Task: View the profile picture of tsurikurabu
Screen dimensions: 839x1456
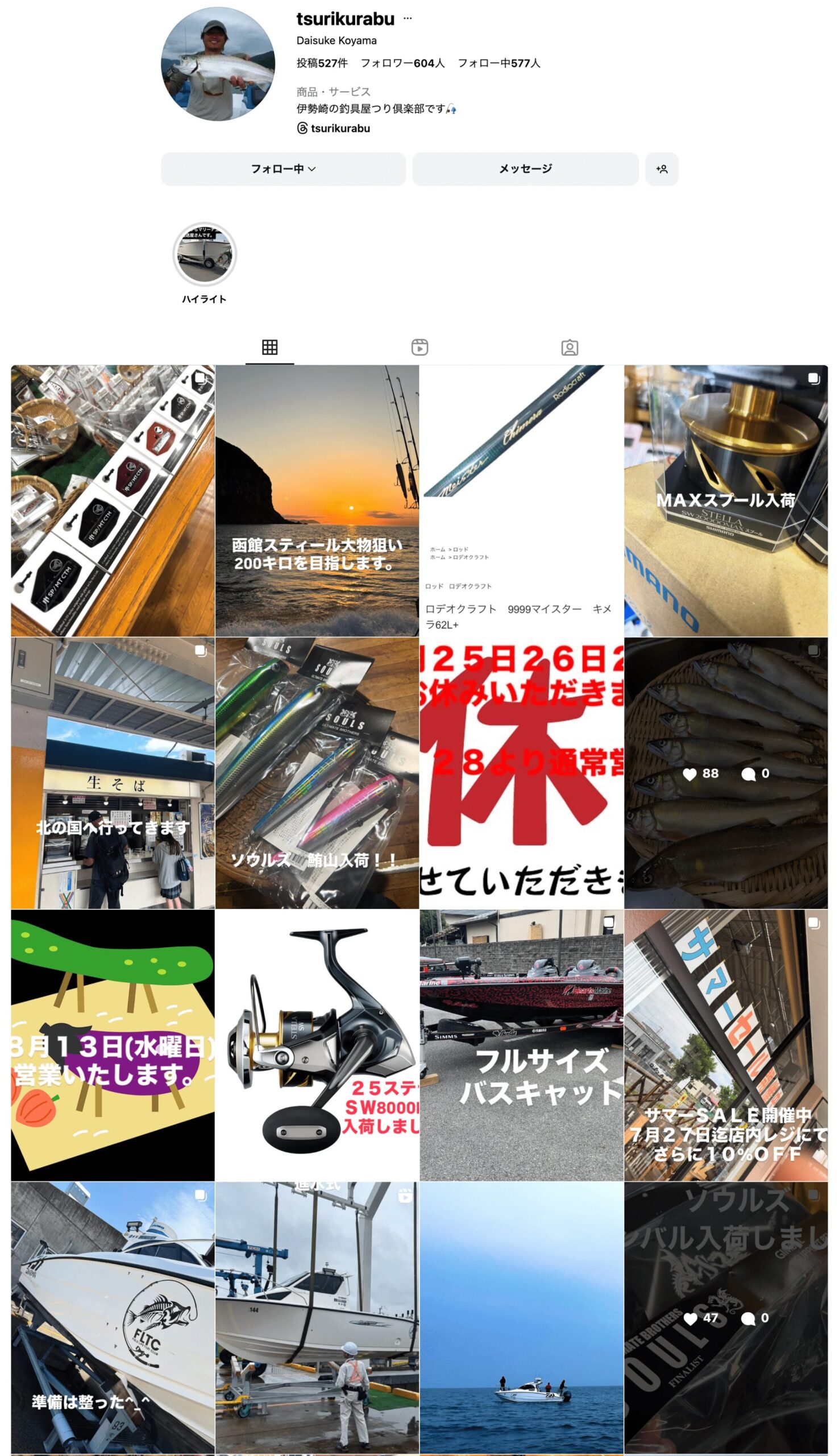Action: coord(218,64)
